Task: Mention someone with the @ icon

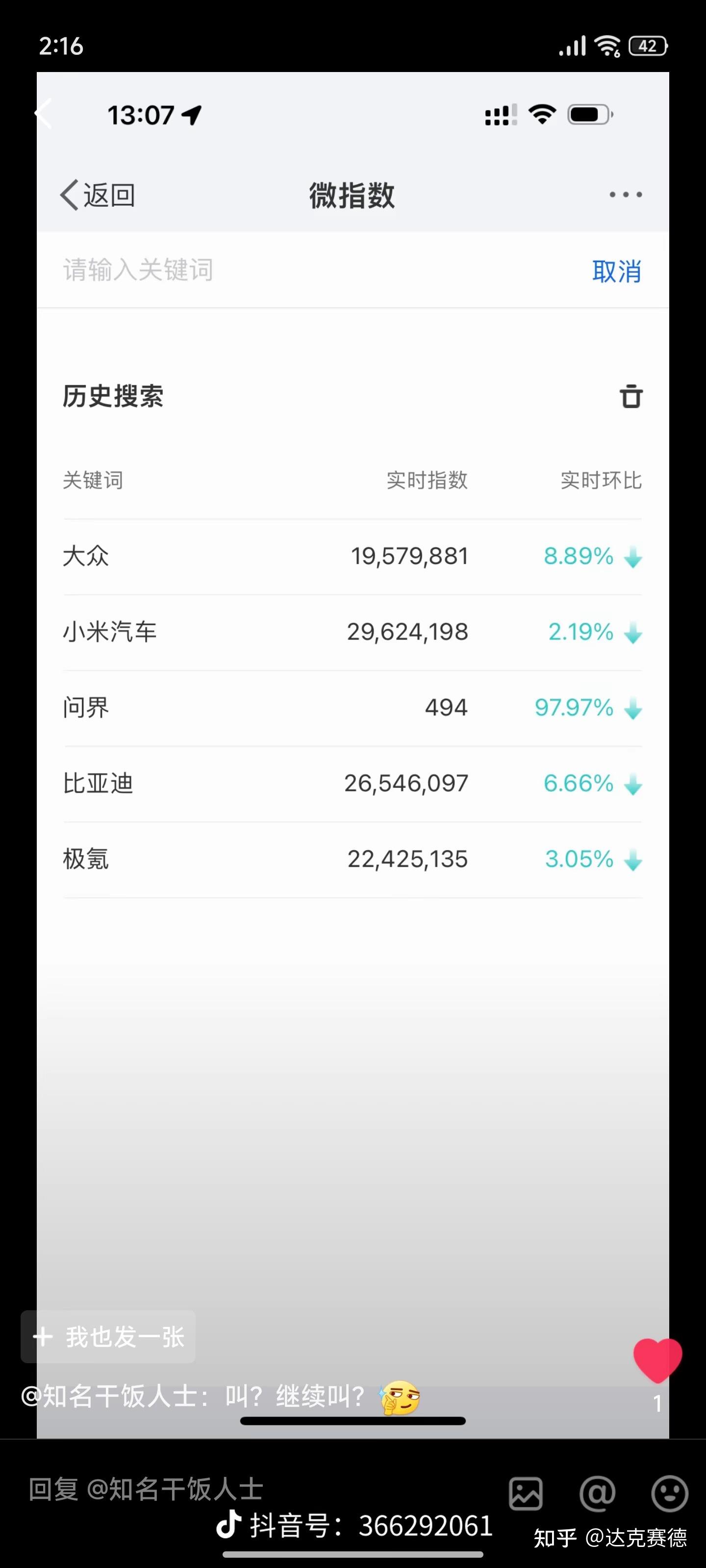Action: pyautogui.click(x=597, y=1493)
